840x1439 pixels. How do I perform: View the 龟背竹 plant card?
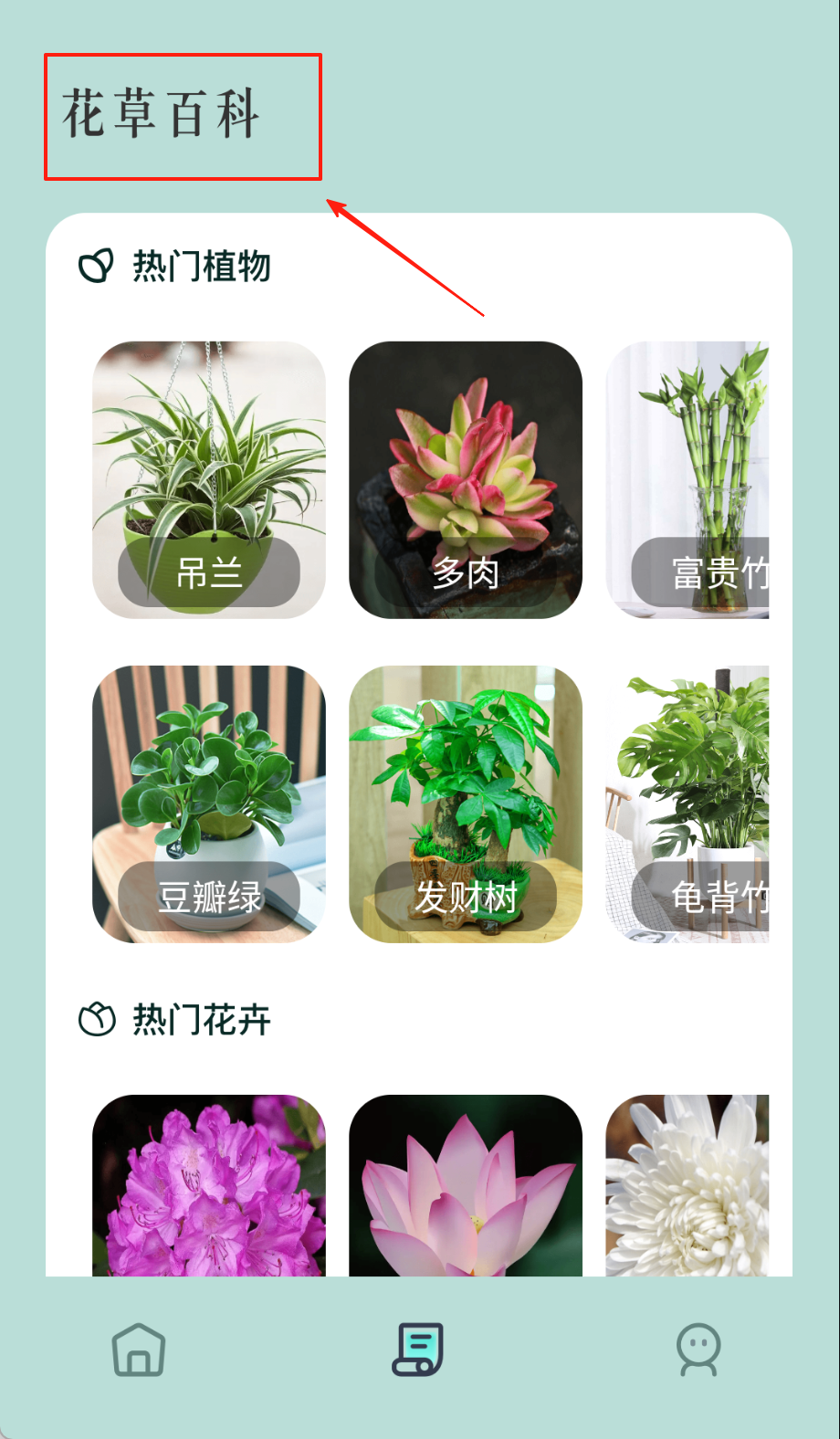point(688,804)
